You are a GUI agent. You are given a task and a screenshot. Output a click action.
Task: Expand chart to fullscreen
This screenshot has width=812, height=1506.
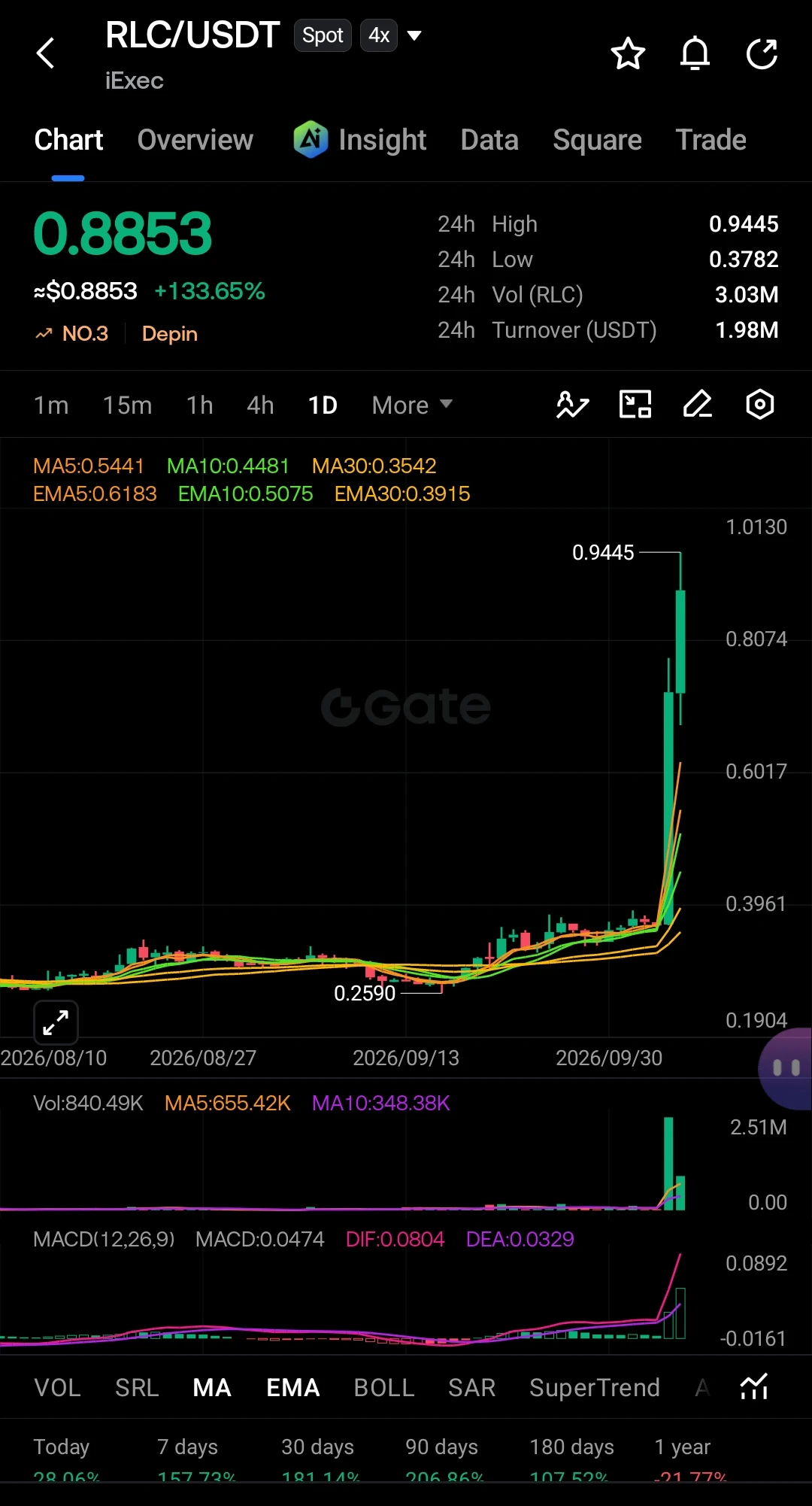pos(56,1022)
